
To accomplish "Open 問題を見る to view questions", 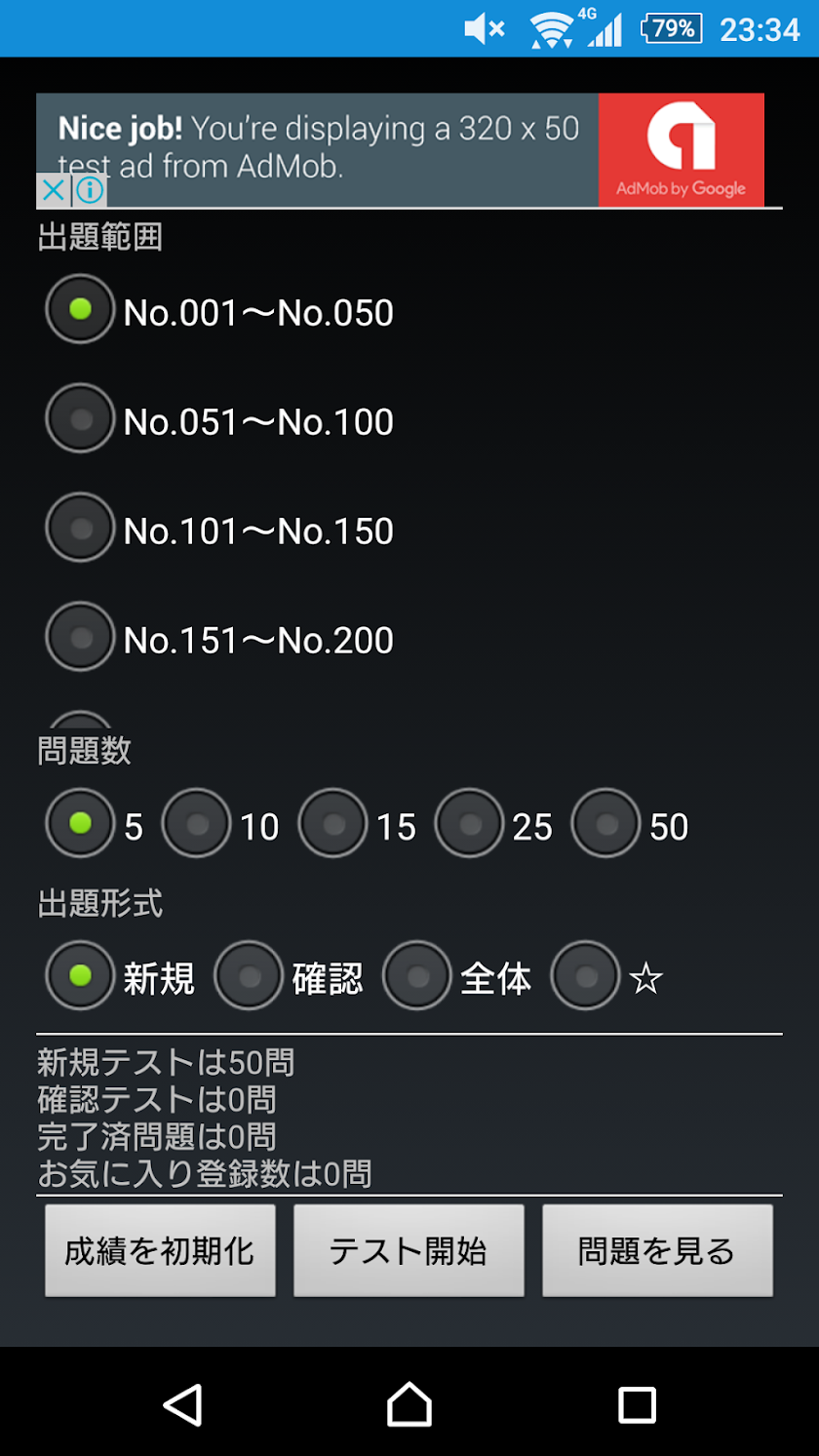I will tap(657, 1250).
